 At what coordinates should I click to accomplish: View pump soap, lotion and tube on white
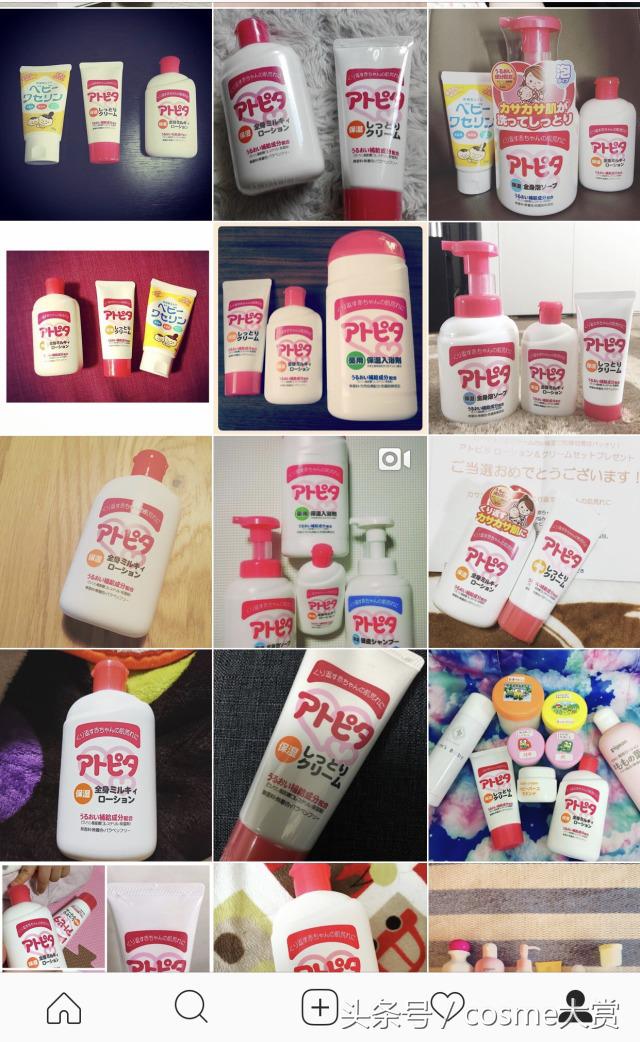534,327
